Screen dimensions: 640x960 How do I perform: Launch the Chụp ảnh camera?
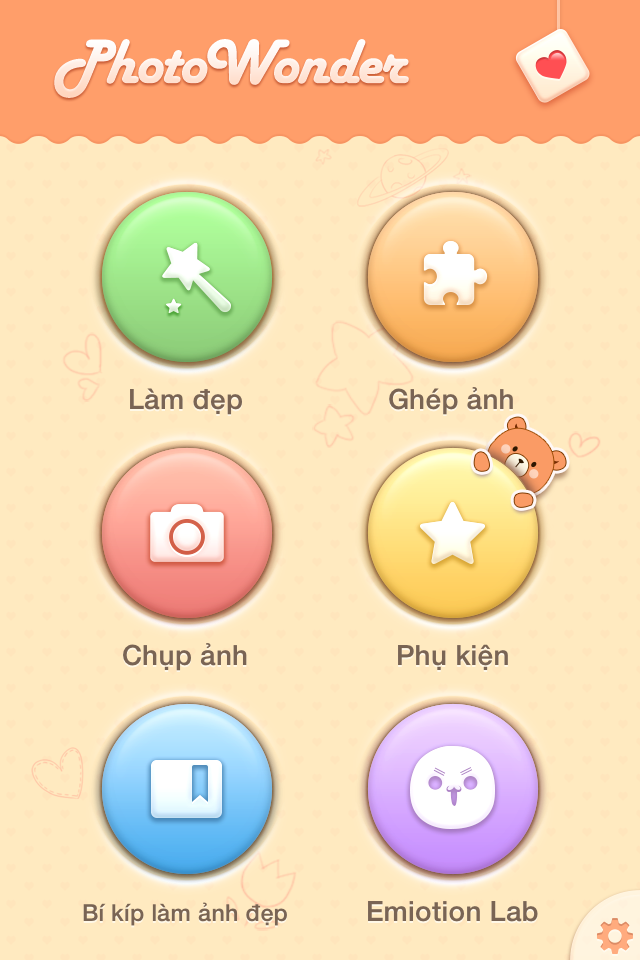(187, 533)
